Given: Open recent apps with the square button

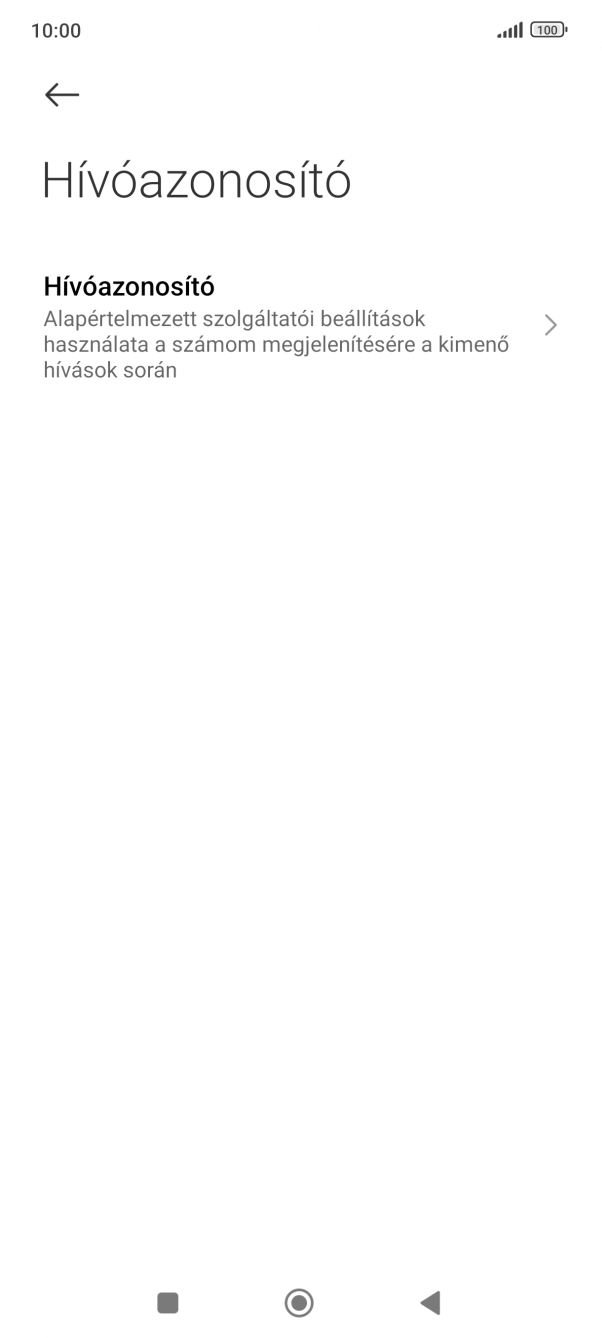Looking at the screenshot, I should coord(168,1302).
